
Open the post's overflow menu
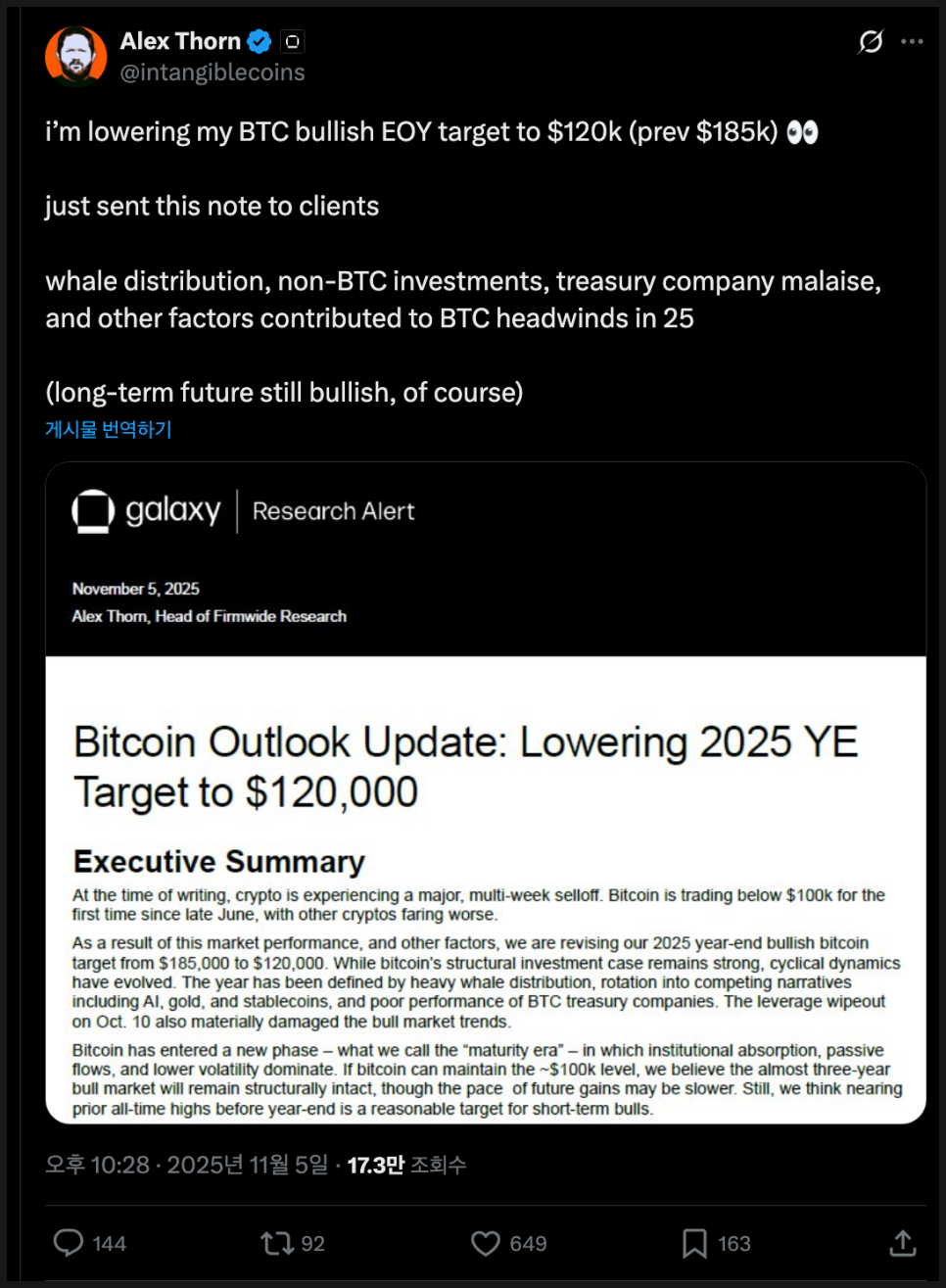click(912, 41)
